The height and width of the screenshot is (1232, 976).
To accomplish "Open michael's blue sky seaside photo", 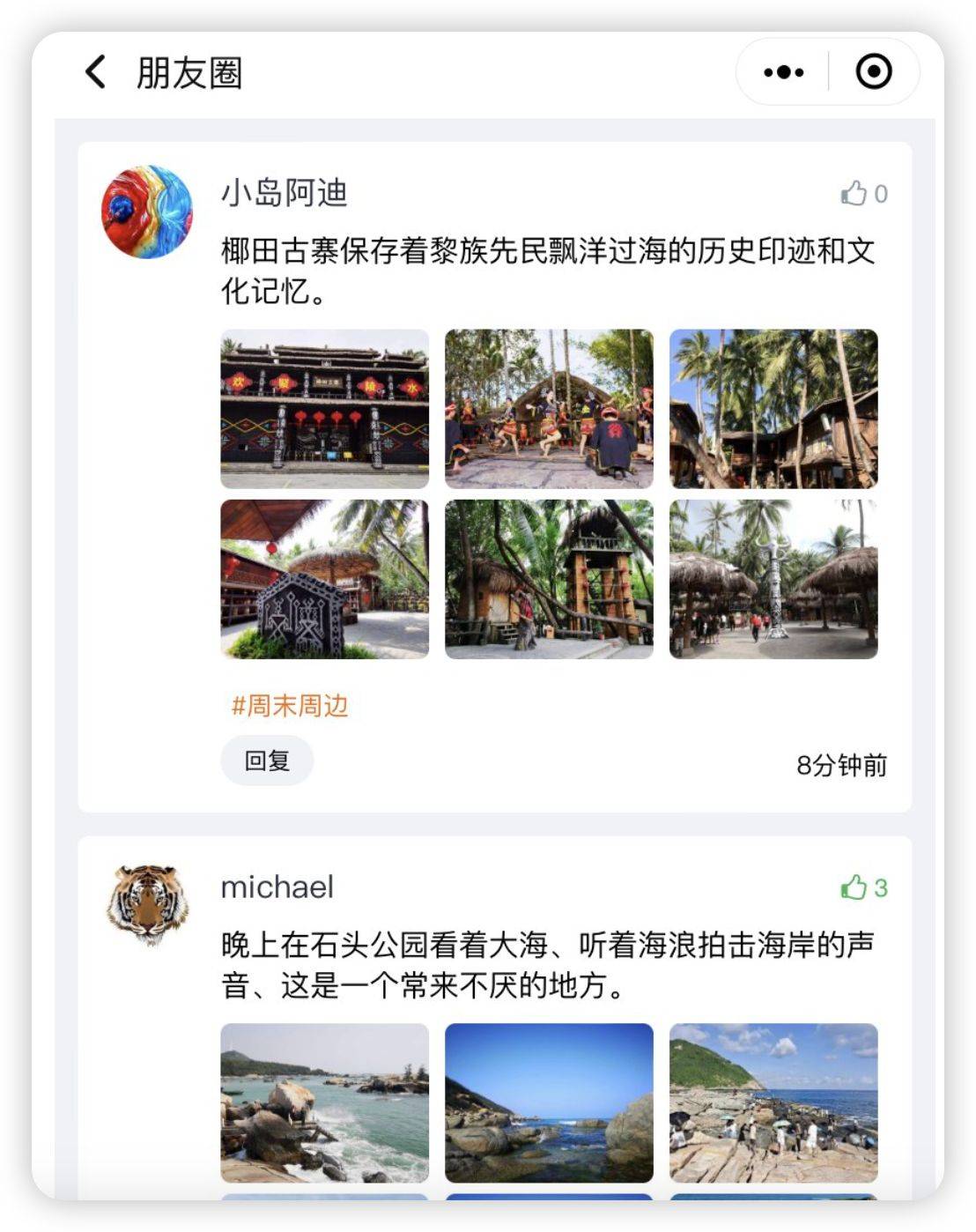I will 549,1102.
